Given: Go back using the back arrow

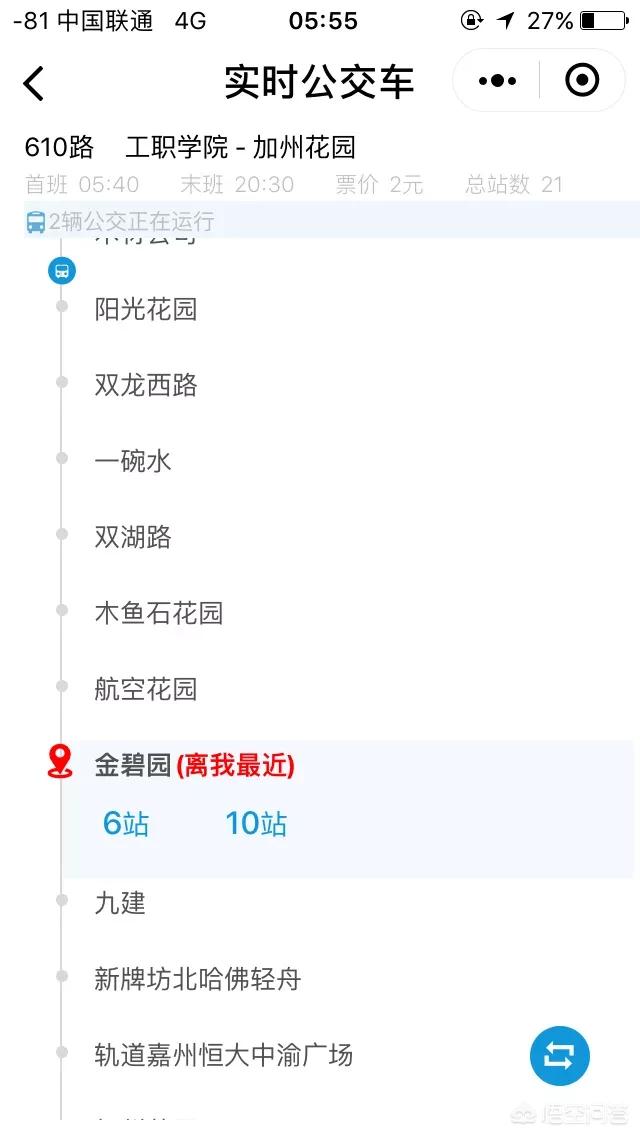Looking at the screenshot, I should point(34,82).
